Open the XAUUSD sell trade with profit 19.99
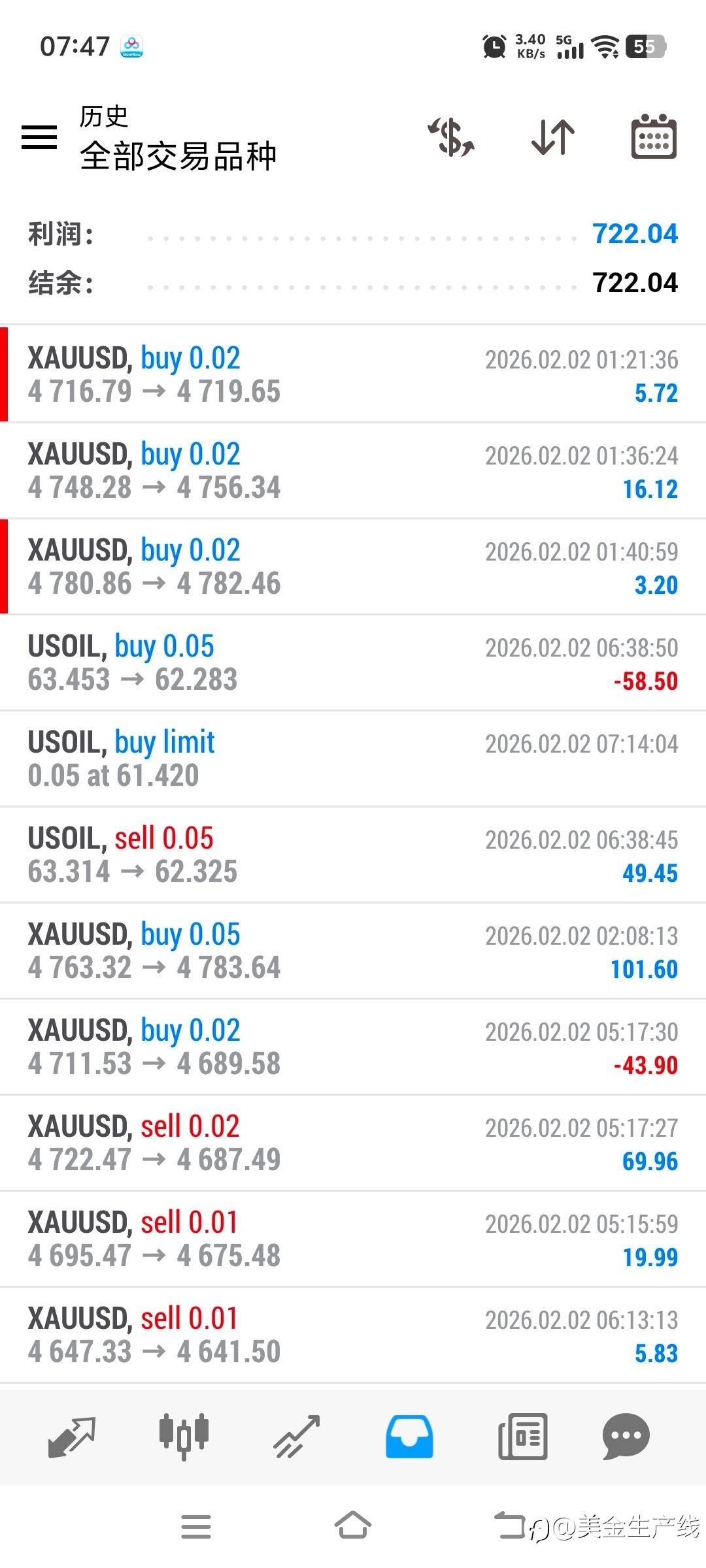706x1568 pixels. click(353, 1239)
